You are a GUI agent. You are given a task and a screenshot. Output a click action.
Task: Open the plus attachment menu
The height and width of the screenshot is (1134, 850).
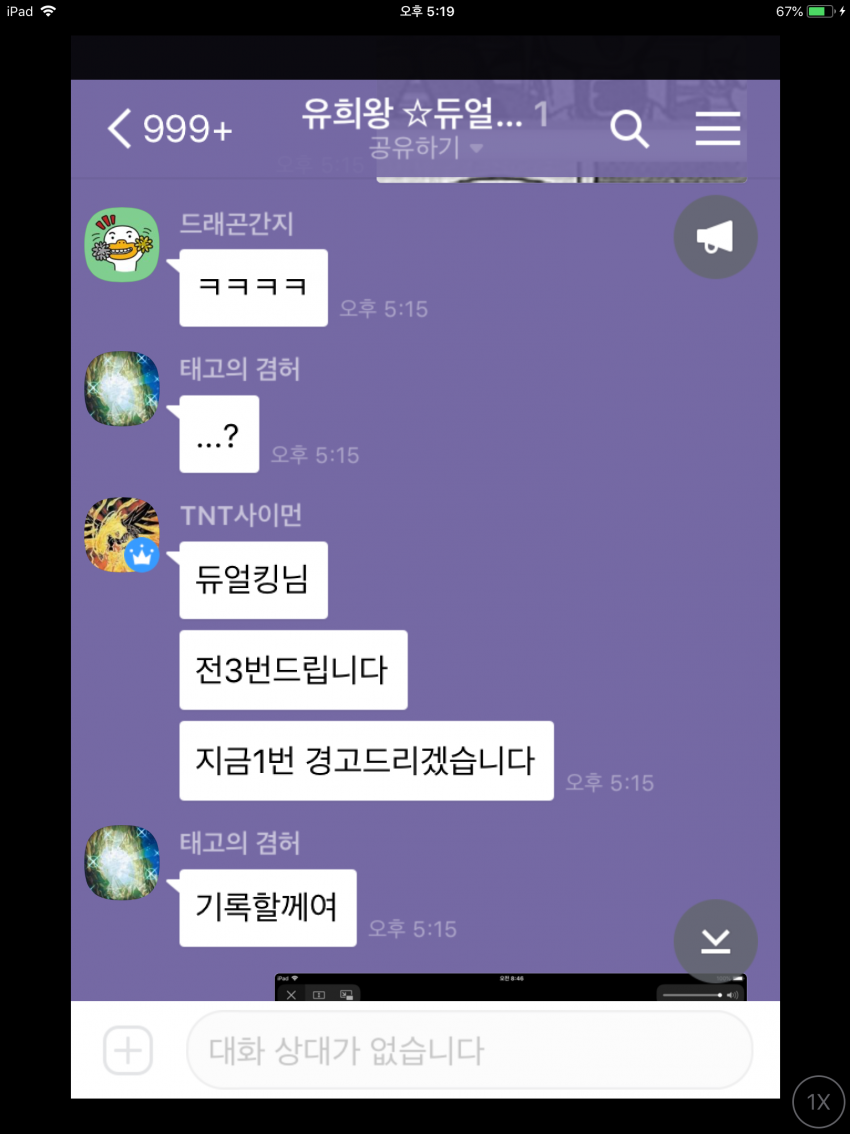pyautogui.click(x=128, y=1051)
